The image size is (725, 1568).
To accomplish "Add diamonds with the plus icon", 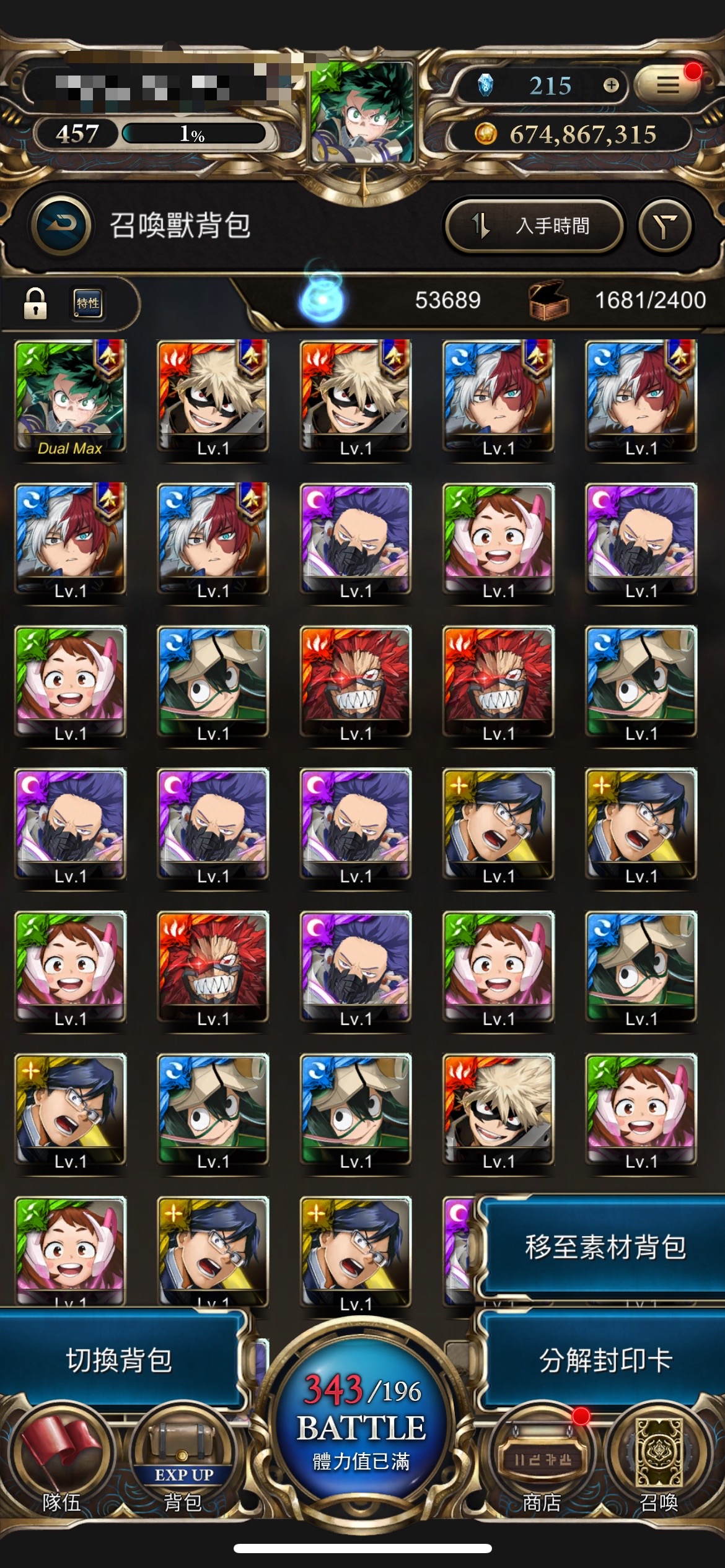I will coord(610,85).
